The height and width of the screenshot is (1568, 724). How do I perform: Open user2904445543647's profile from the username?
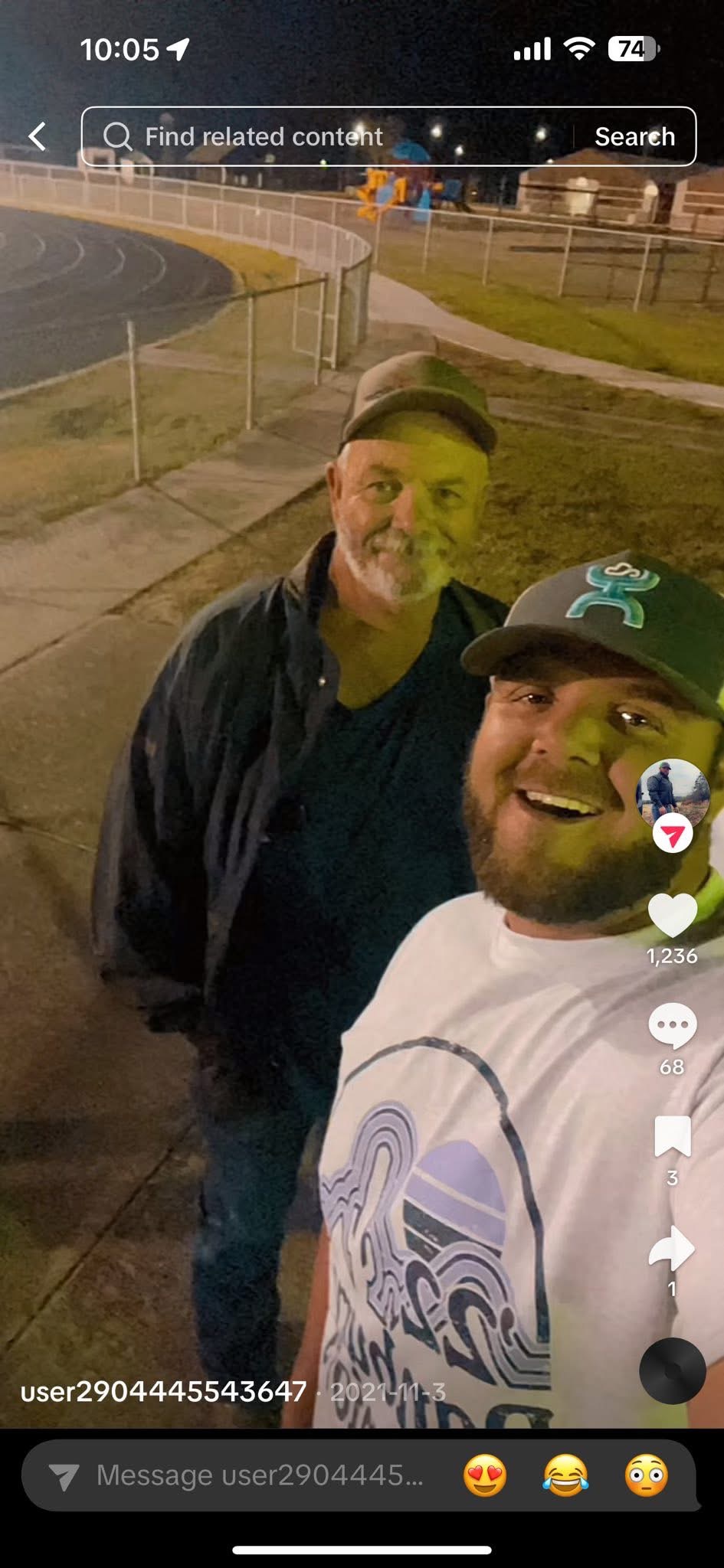163,1391
